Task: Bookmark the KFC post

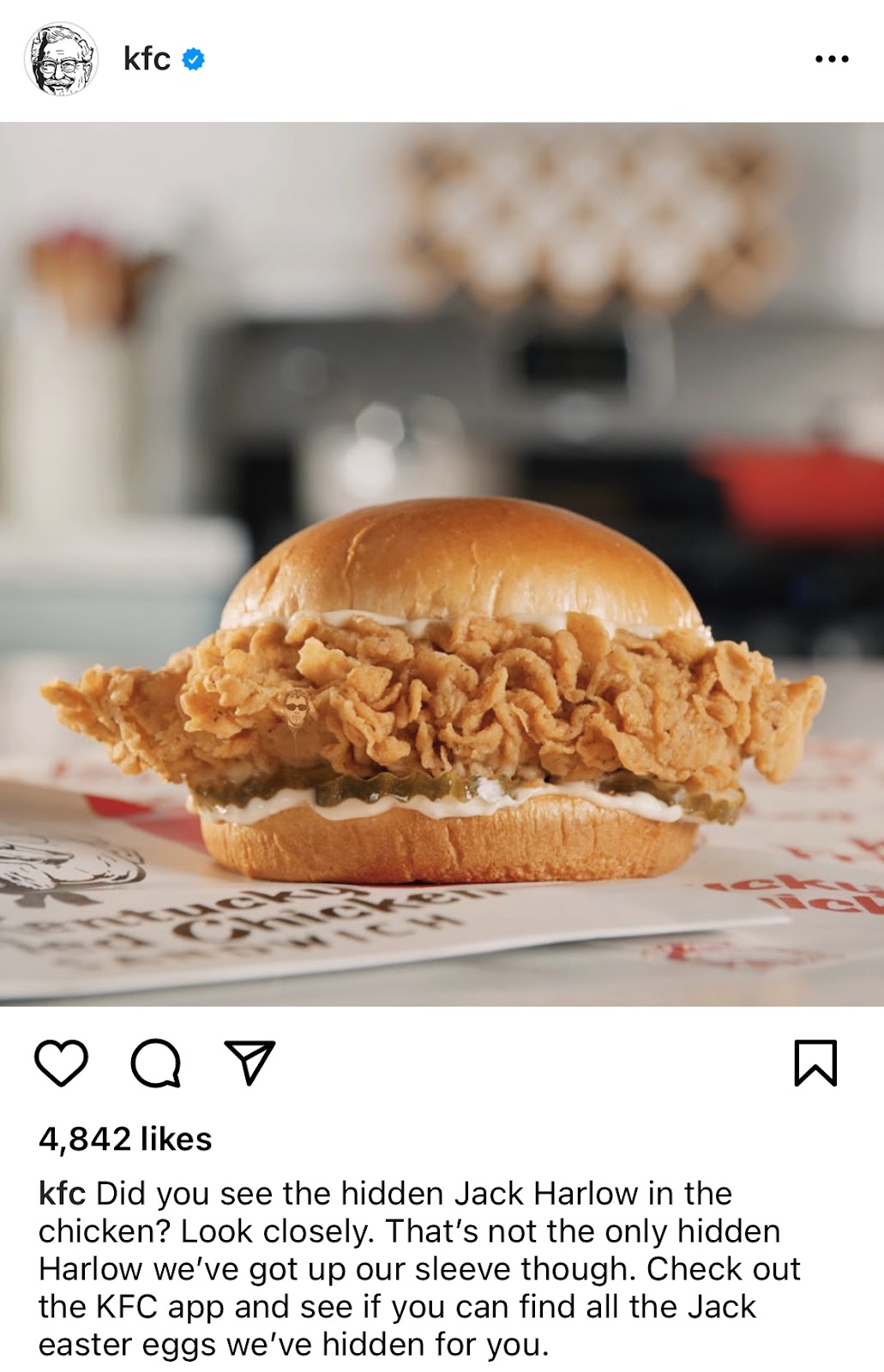Action: click(x=815, y=1063)
